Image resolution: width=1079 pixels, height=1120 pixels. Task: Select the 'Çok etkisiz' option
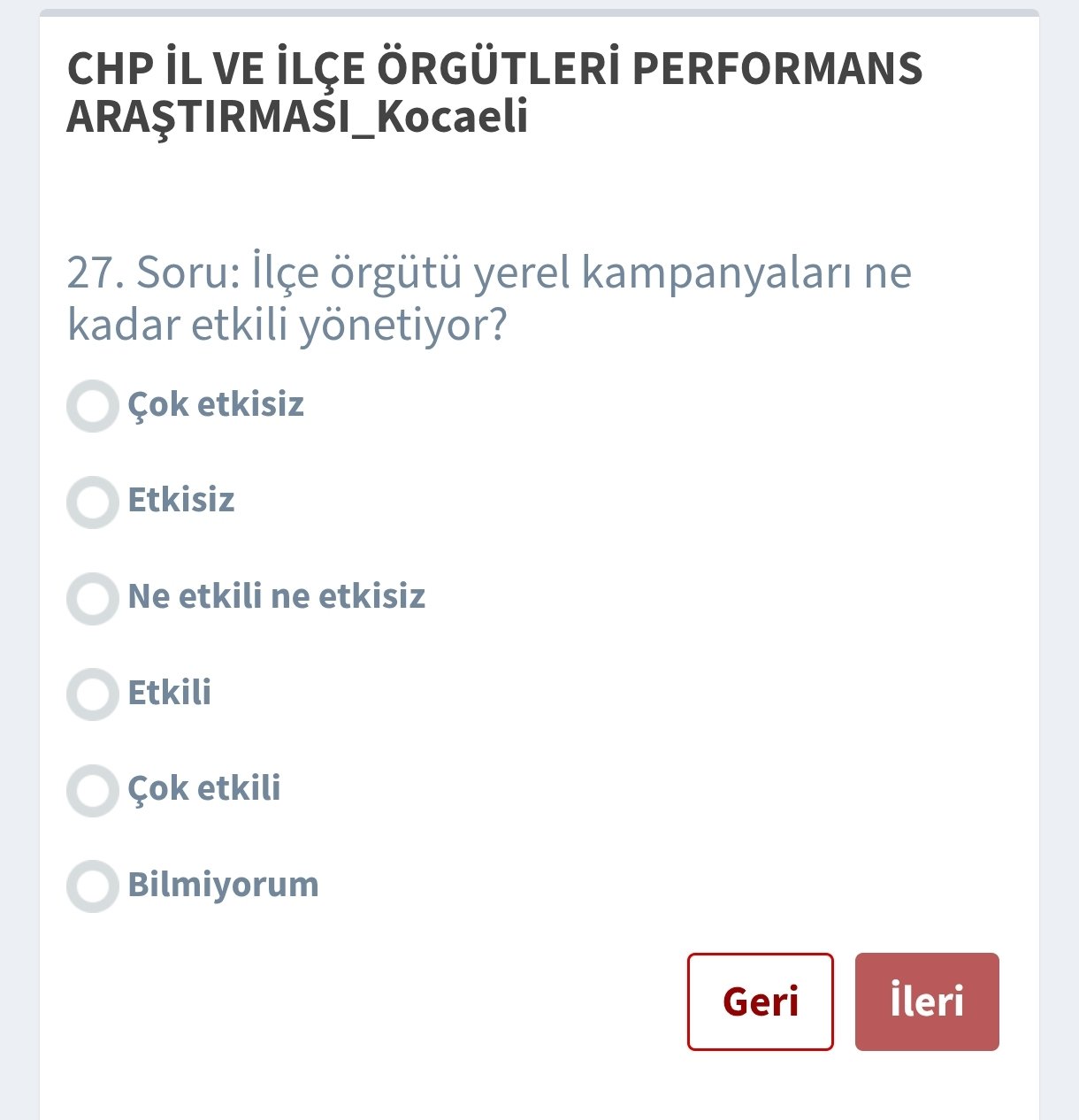point(93,406)
